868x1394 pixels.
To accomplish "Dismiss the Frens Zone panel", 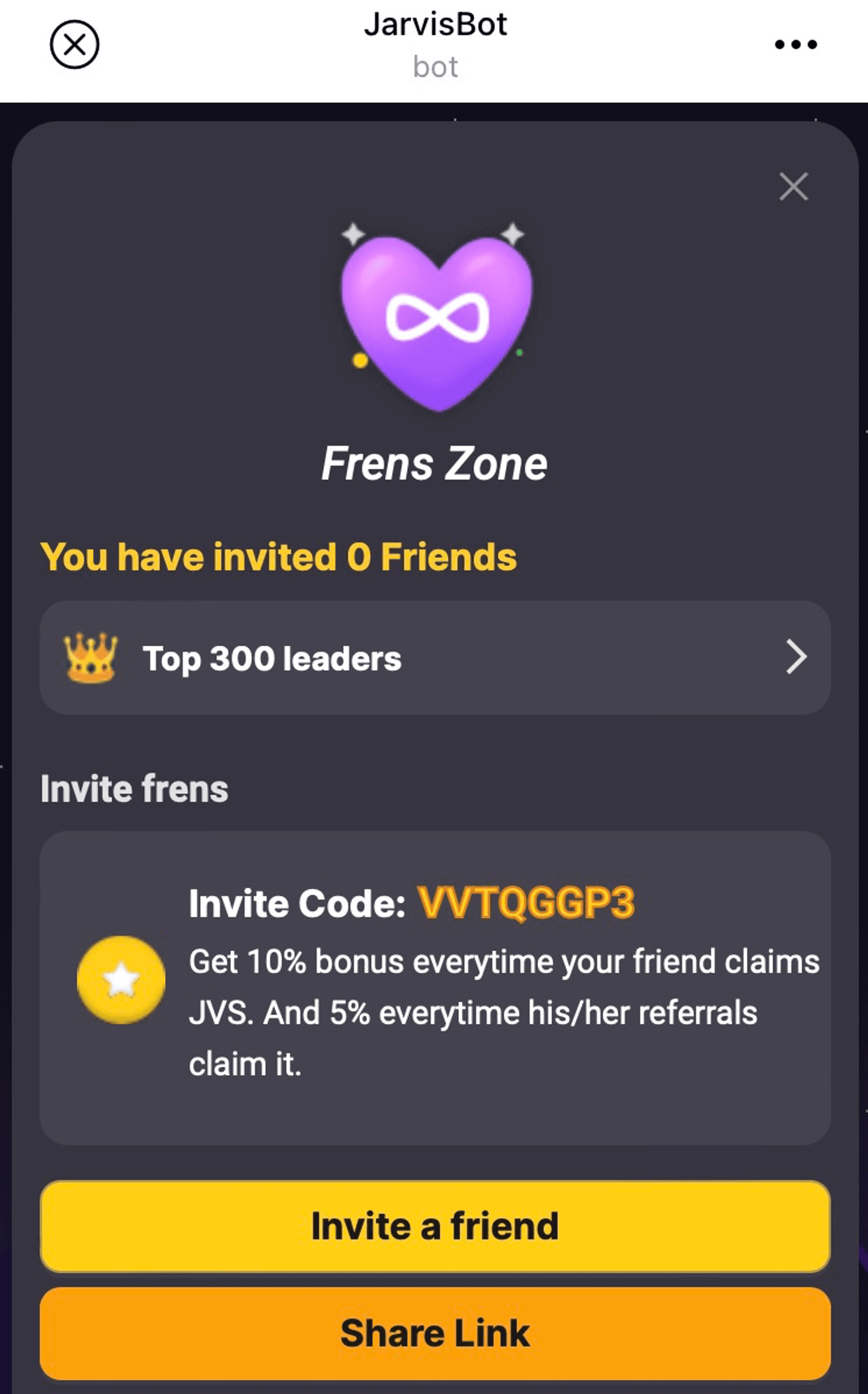I will pyautogui.click(x=793, y=187).
